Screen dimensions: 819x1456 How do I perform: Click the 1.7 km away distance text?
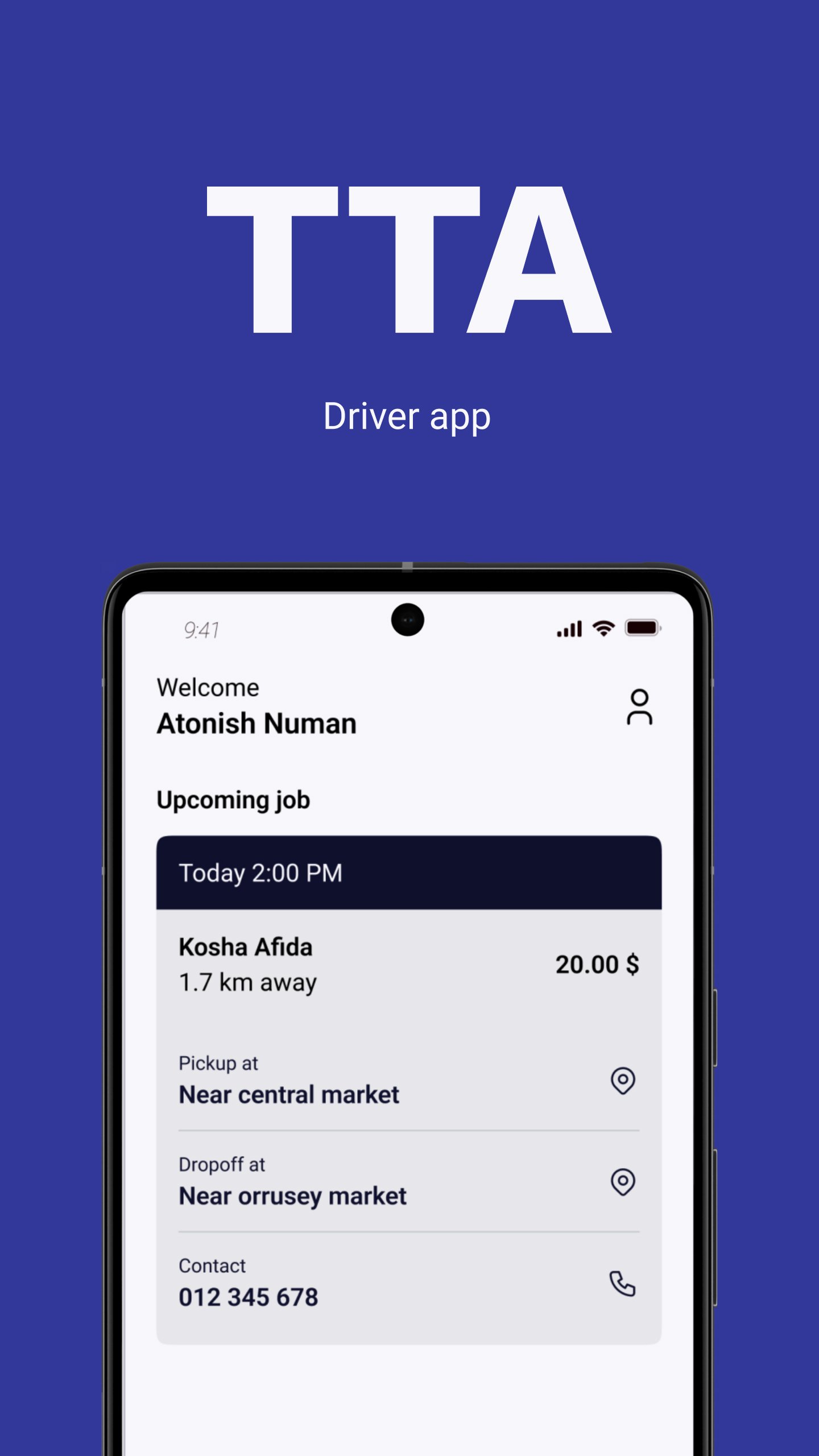[246, 981]
